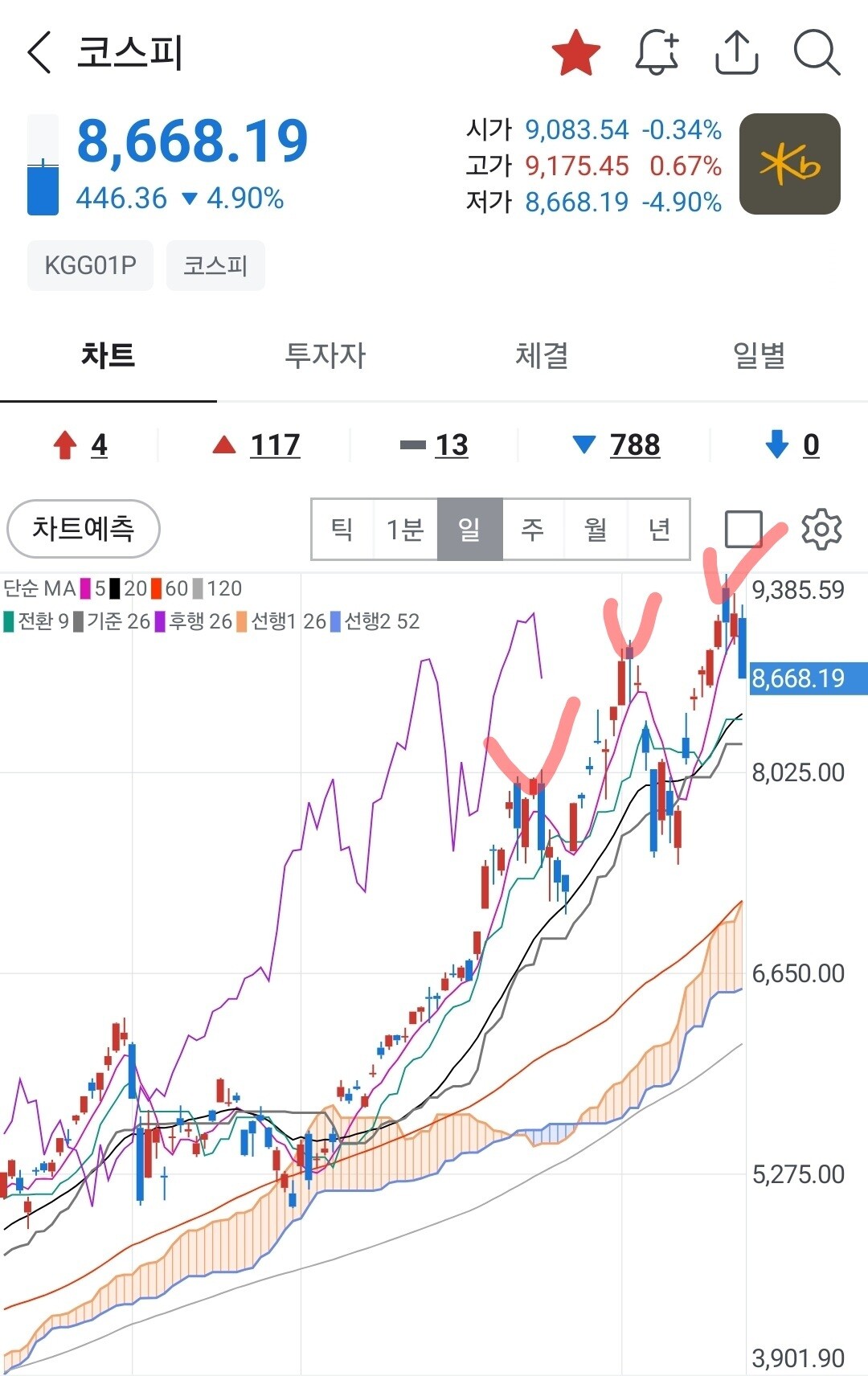Select the 틱 chart interval
Image resolution: width=868 pixels, height=1376 pixels.
click(x=342, y=529)
